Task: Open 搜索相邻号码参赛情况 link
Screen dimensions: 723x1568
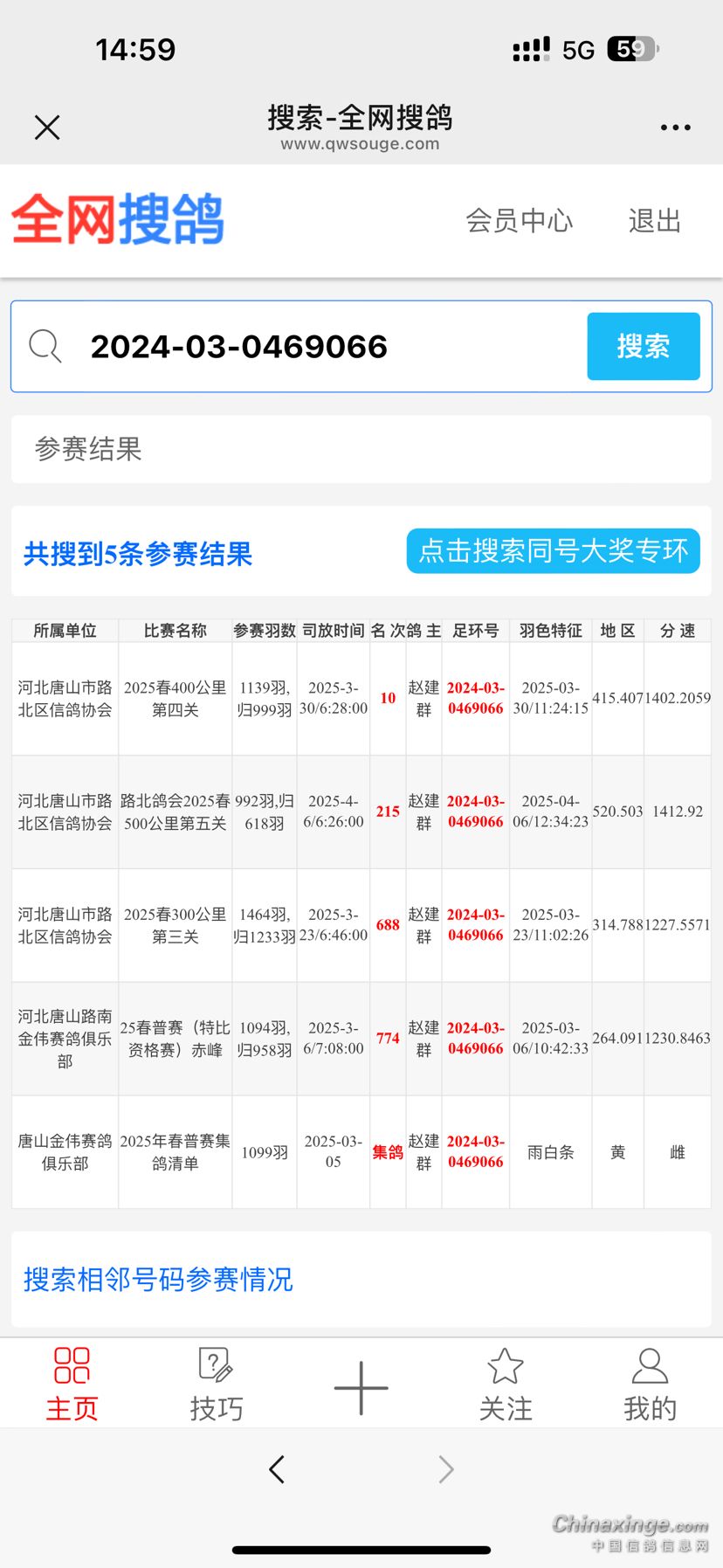Action: (158, 1280)
